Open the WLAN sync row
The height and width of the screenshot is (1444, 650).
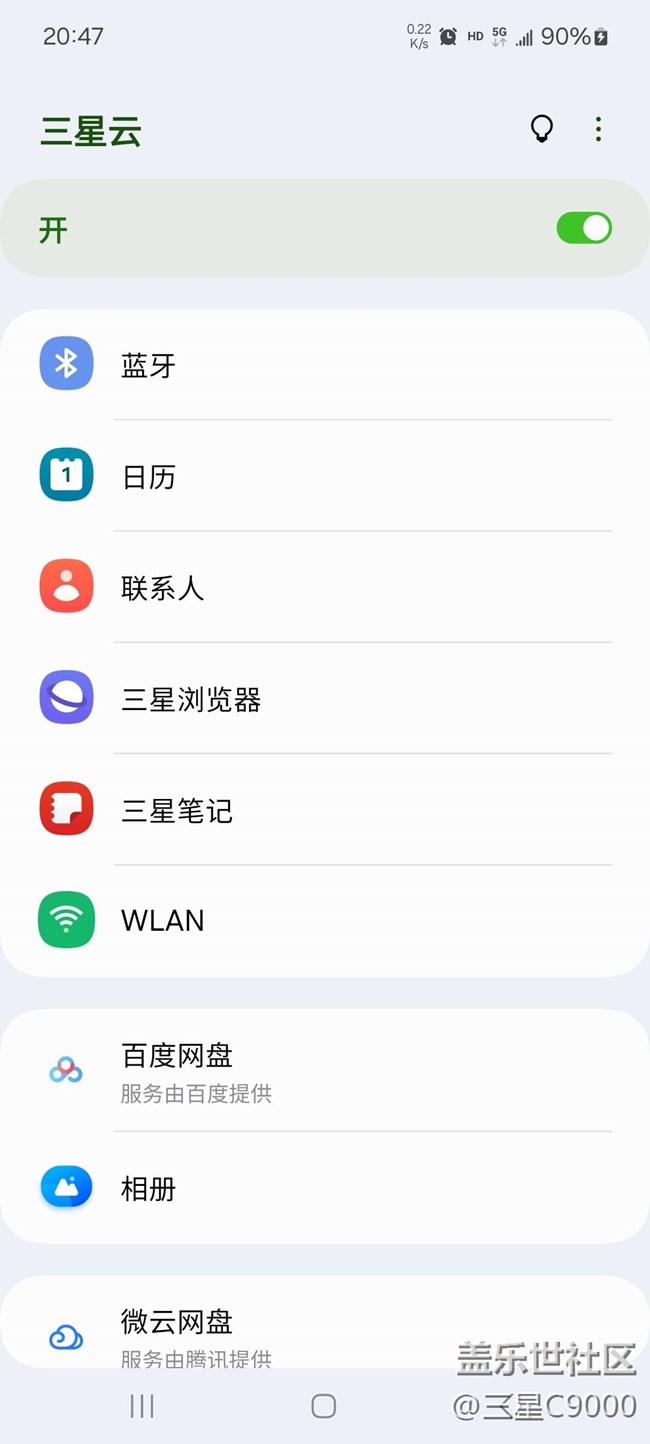click(325, 920)
